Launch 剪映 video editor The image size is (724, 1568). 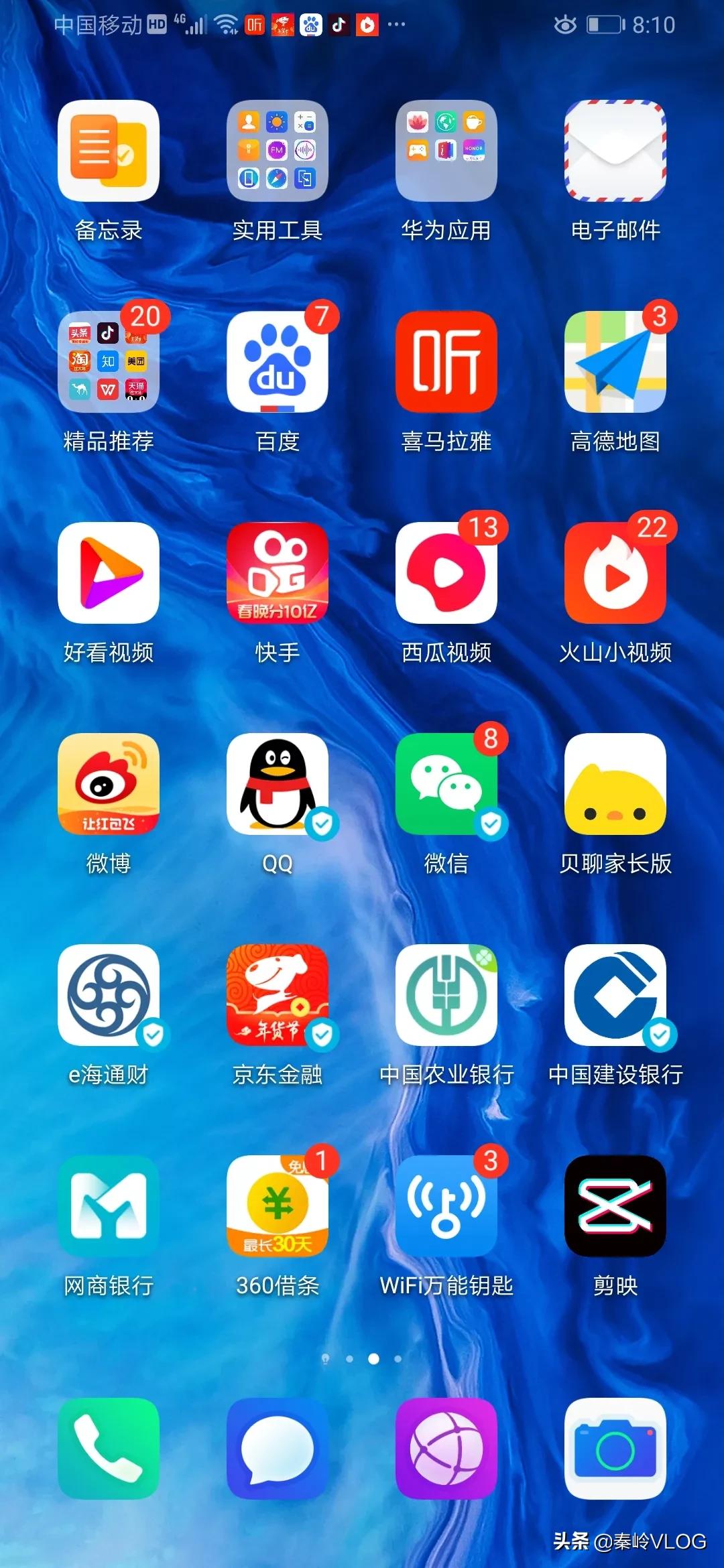tap(615, 1206)
